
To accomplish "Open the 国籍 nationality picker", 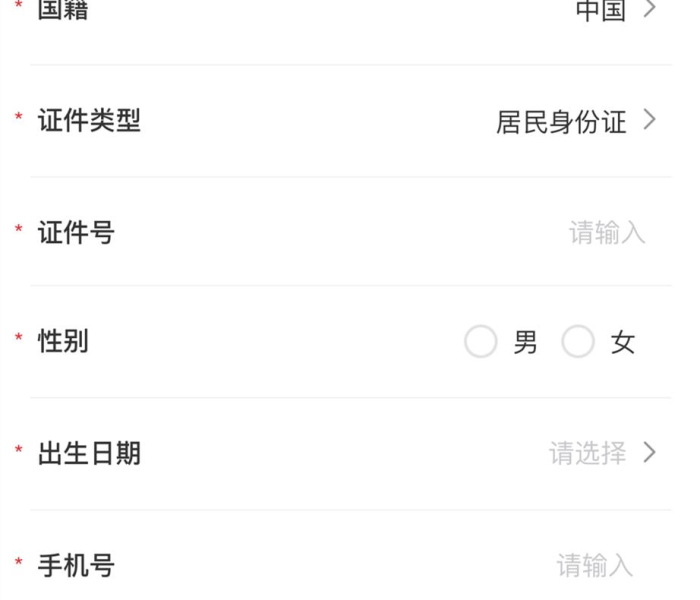I will pos(615,11).
